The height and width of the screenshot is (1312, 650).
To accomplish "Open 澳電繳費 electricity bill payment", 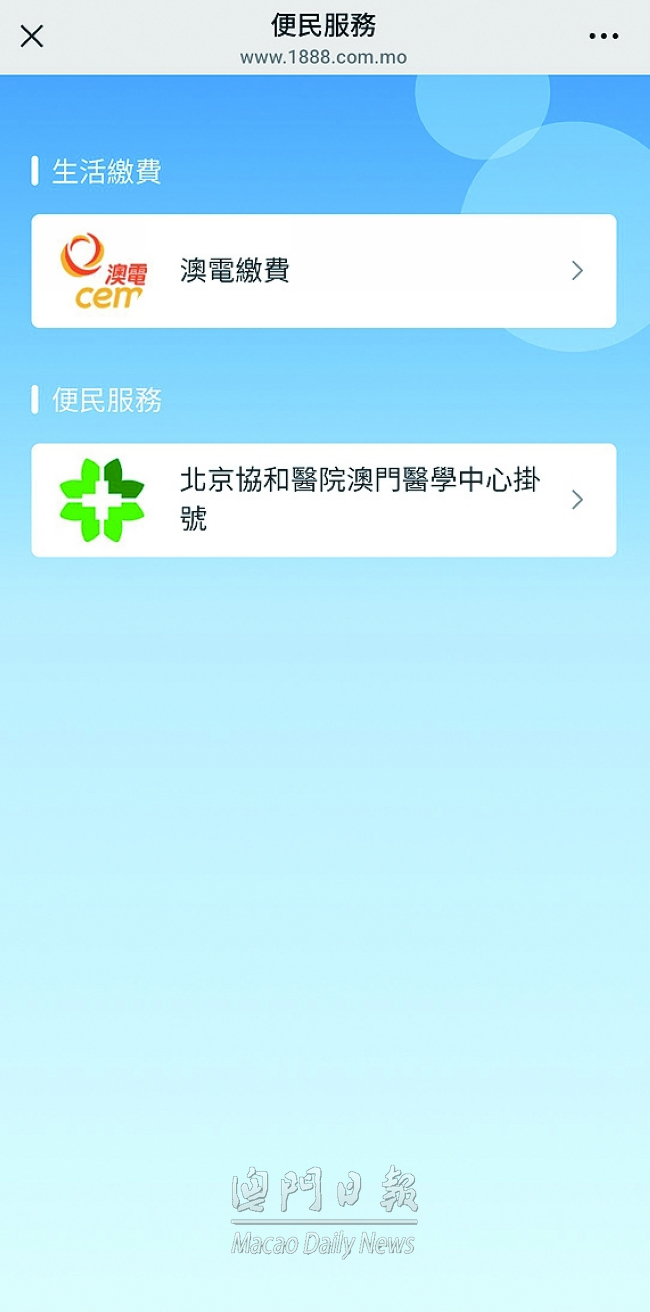I will click(323, 271).
